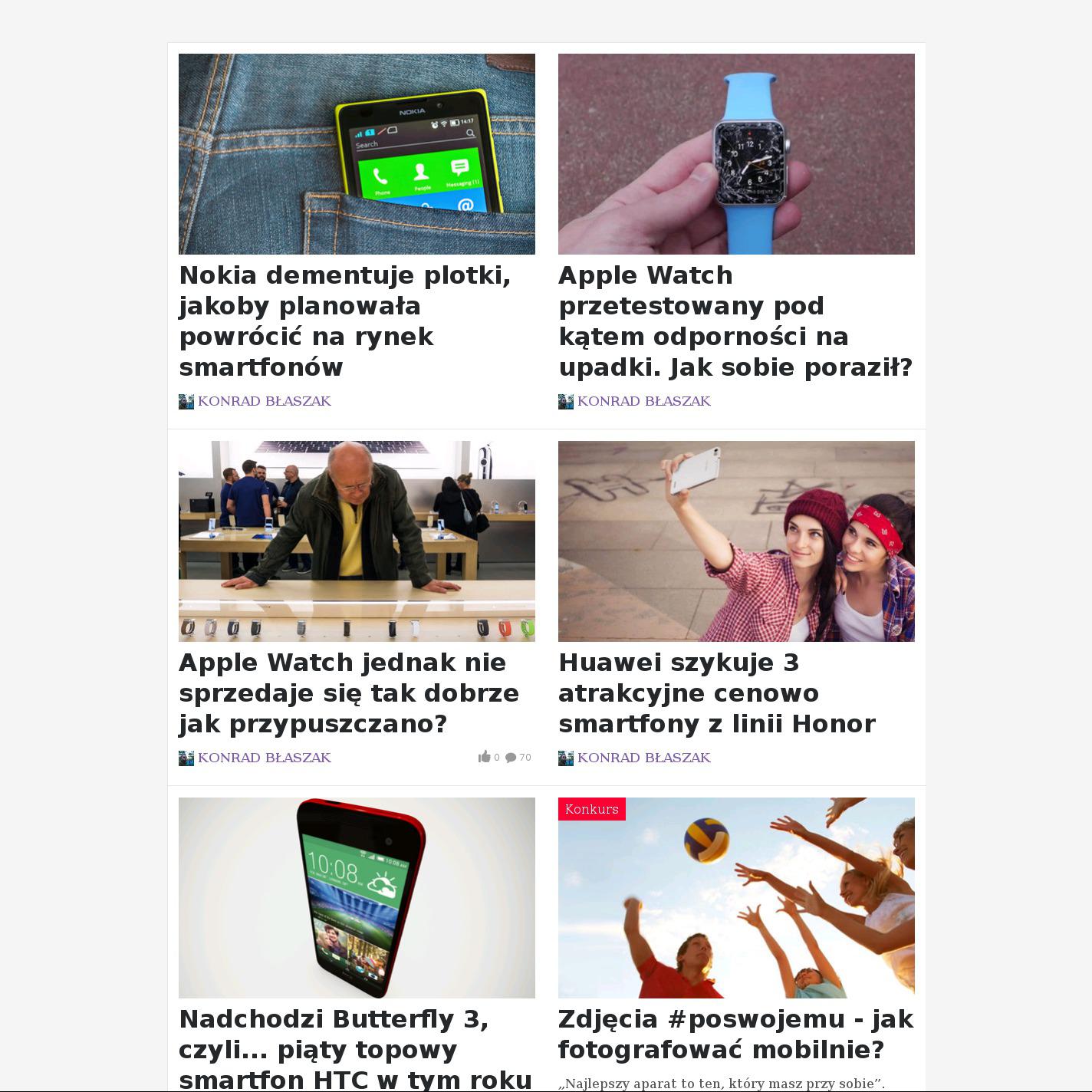Open Apple Watch drop test article headline

pyautogui.click(x=735, y=321)
